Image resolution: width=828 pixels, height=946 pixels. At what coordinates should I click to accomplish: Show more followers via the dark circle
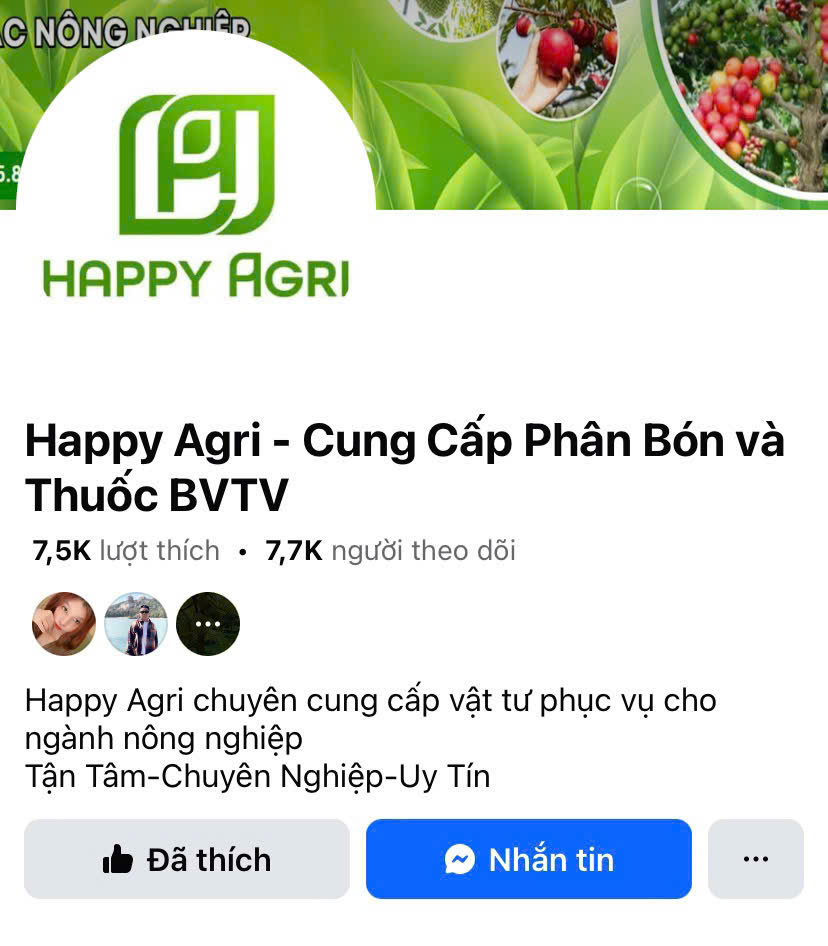point(208,623)
